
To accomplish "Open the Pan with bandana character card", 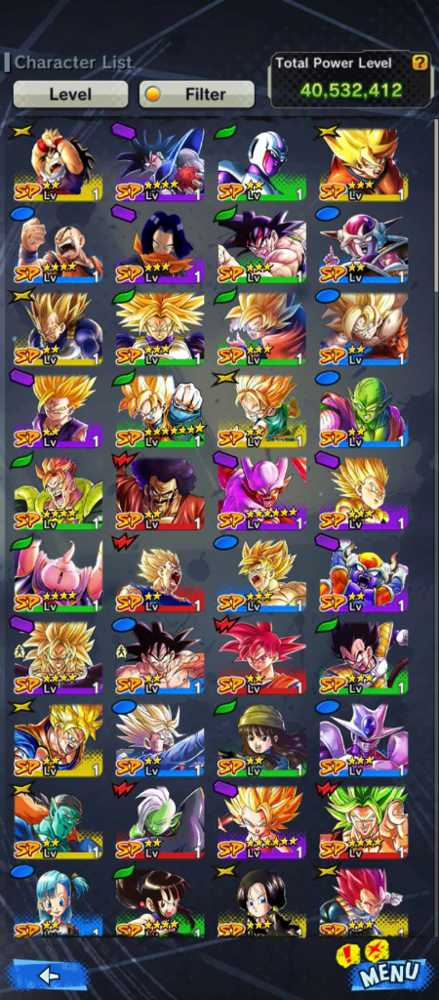I will pos(262,739).
